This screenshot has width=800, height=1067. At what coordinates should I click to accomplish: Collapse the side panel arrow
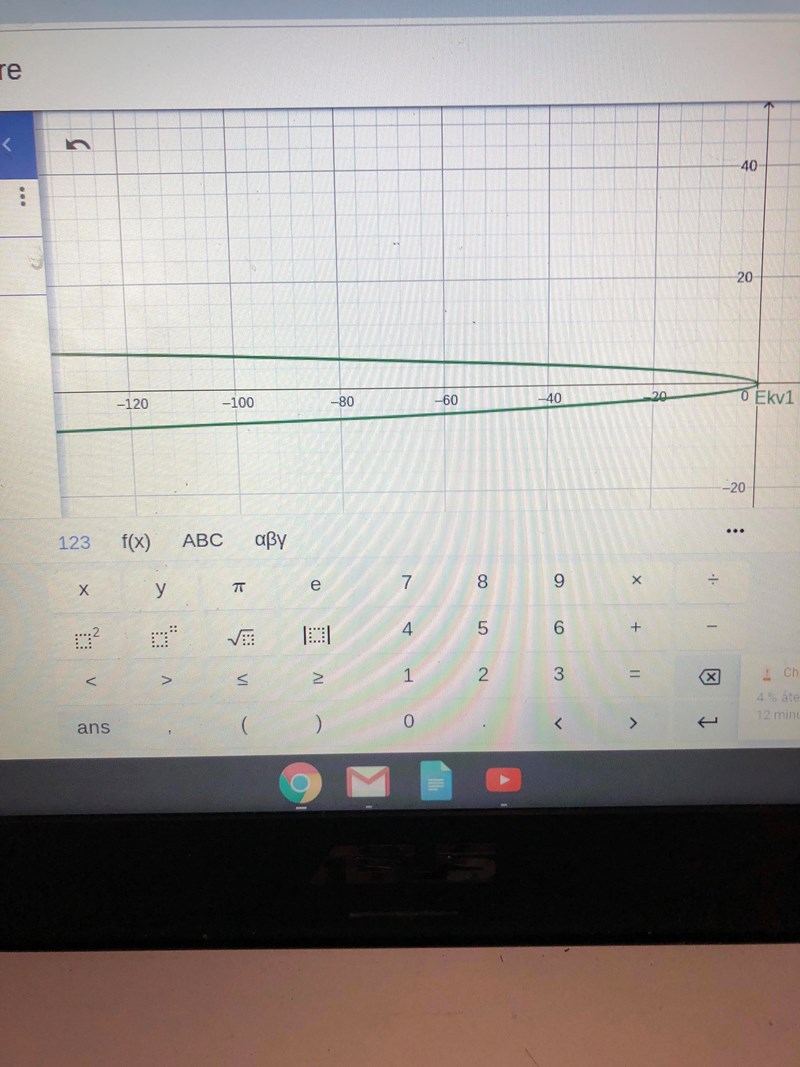pos(8,145)
